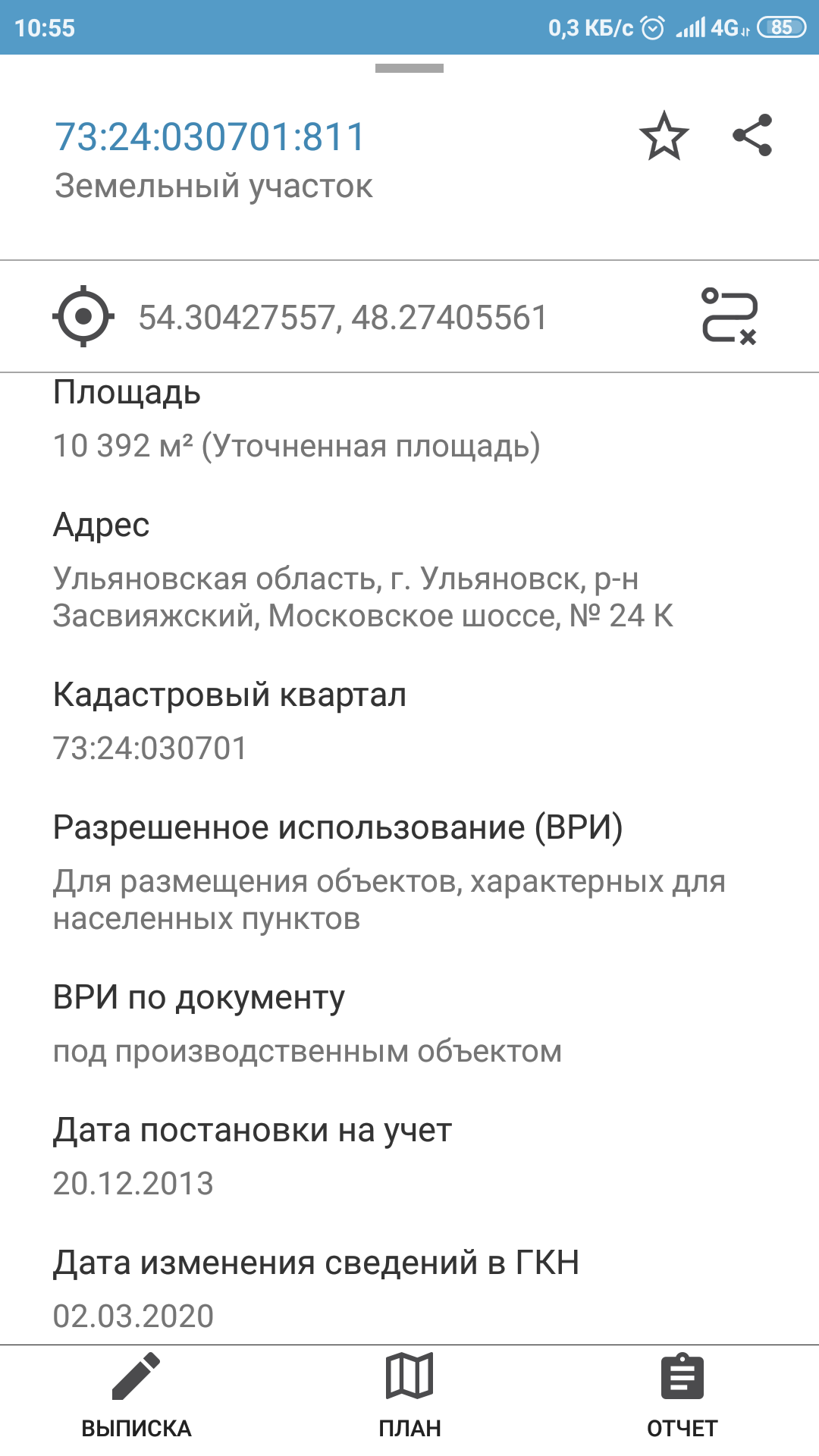Share the cadastral plot info

pyautogui.click(x=752, y=136)
